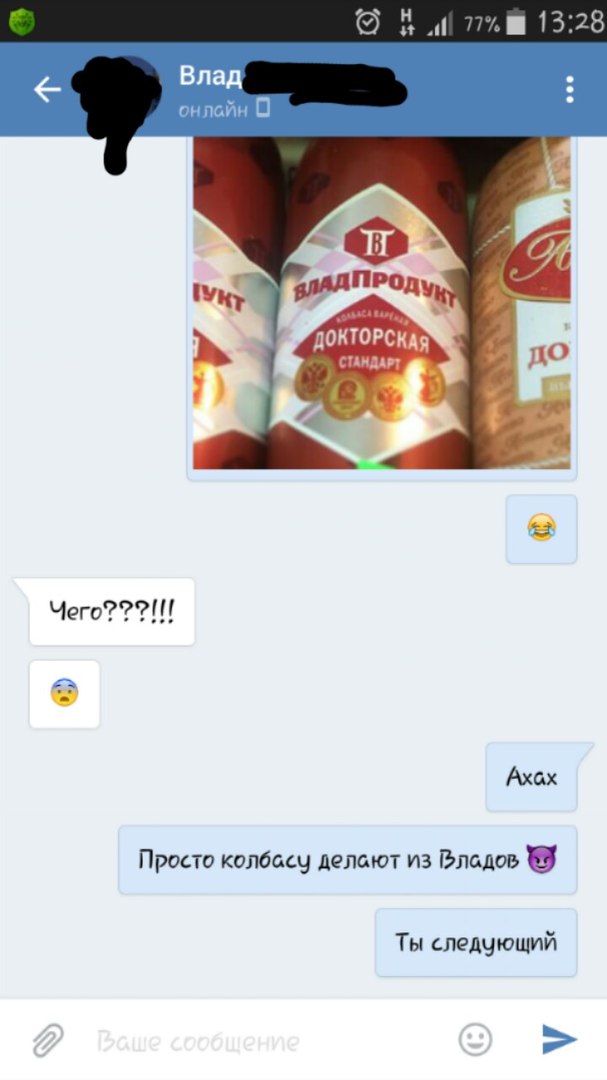607x1080 pixels.
Task: Open the emoji picker smiley
Action: coord(476,1040)
